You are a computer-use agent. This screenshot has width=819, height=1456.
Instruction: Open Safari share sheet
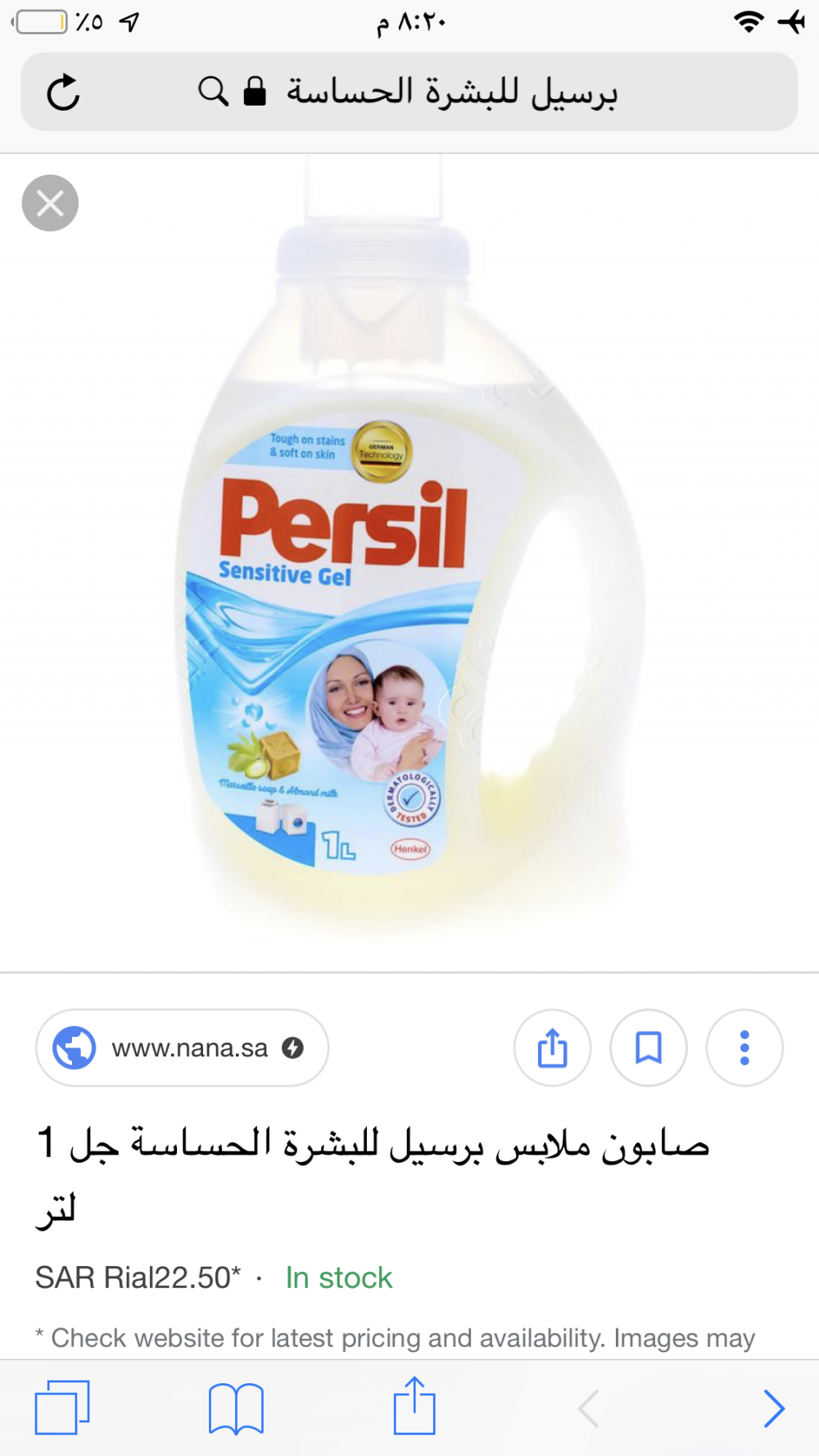click(414, 1406)
